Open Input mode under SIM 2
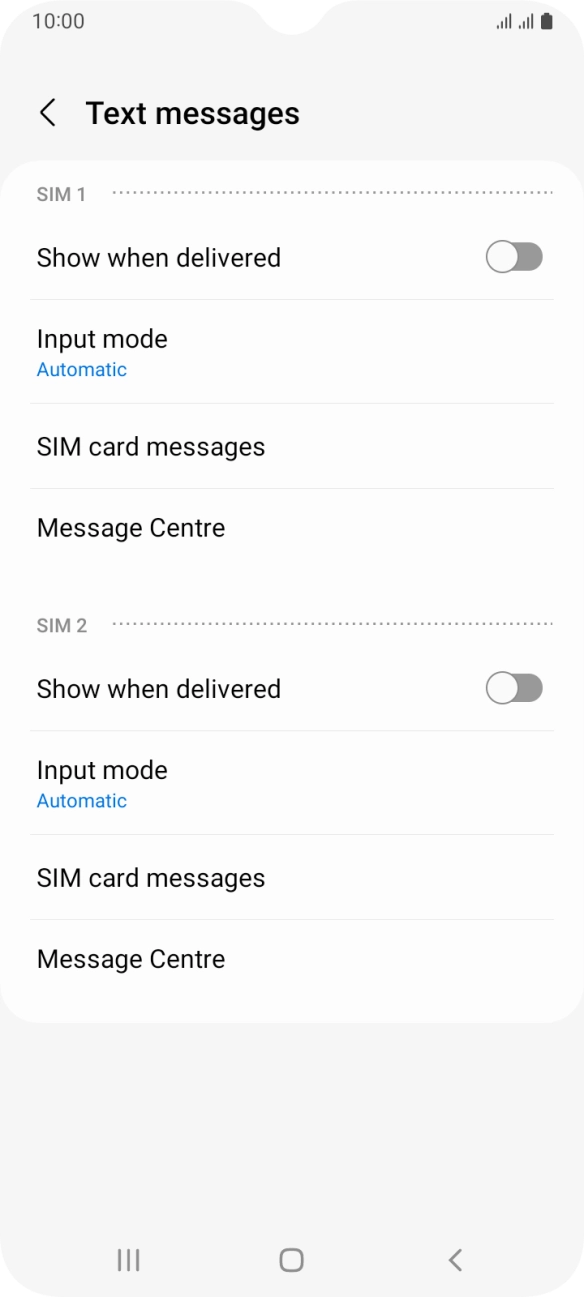Screen dimensions: 584x1297 point(292,783)
